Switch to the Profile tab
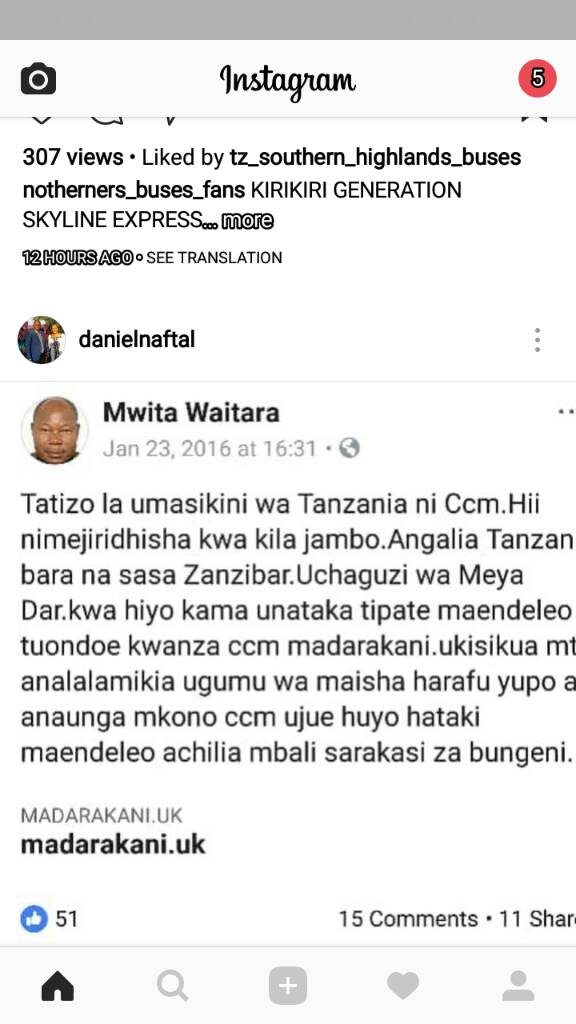The width and height of the screenshot is (576, 1024). [x=518, y=985]
